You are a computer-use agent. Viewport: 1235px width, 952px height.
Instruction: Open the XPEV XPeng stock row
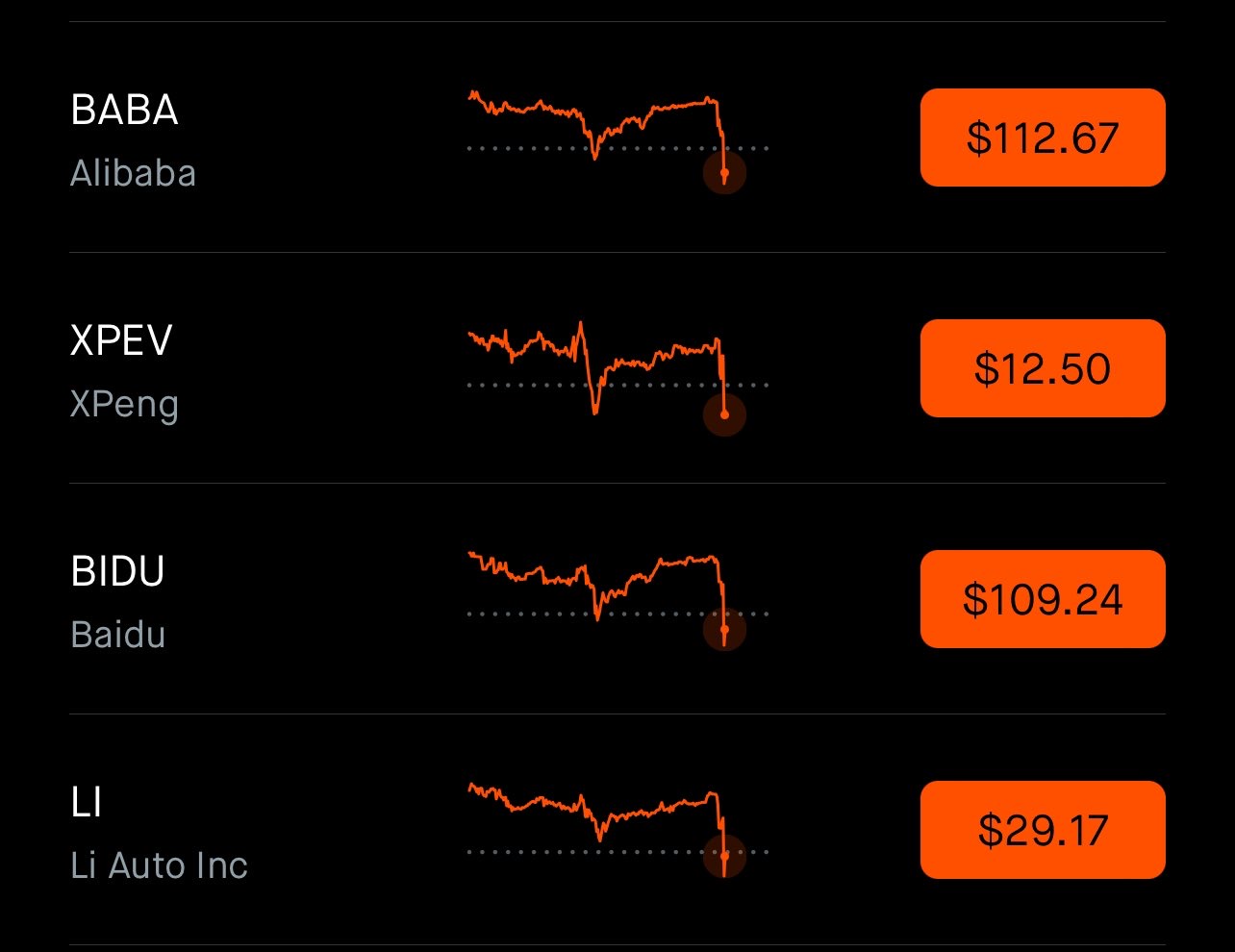click(124, 369)
